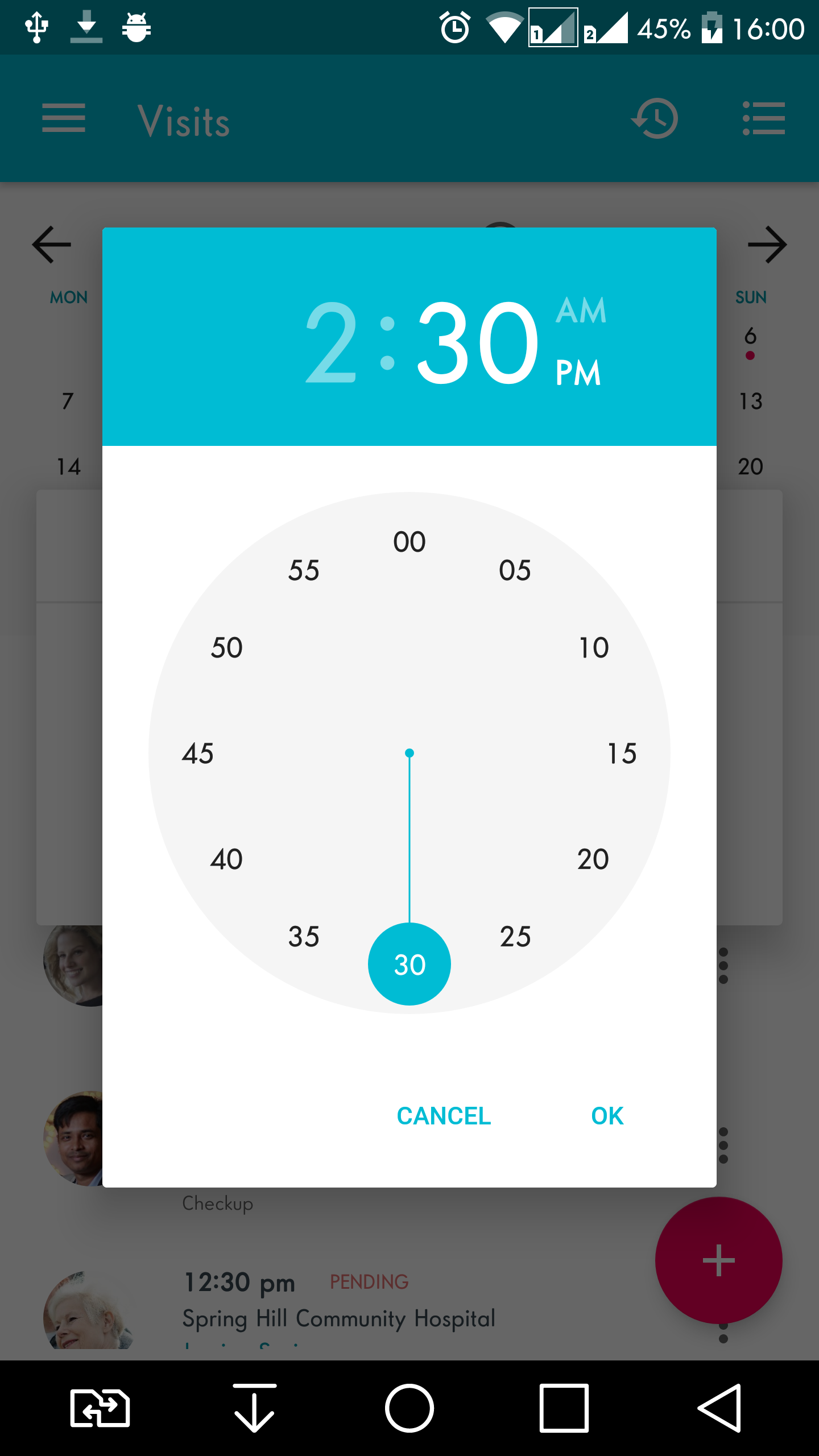Set minutes to 00 on the dial

pyautogui.click(x=409, y=541)
